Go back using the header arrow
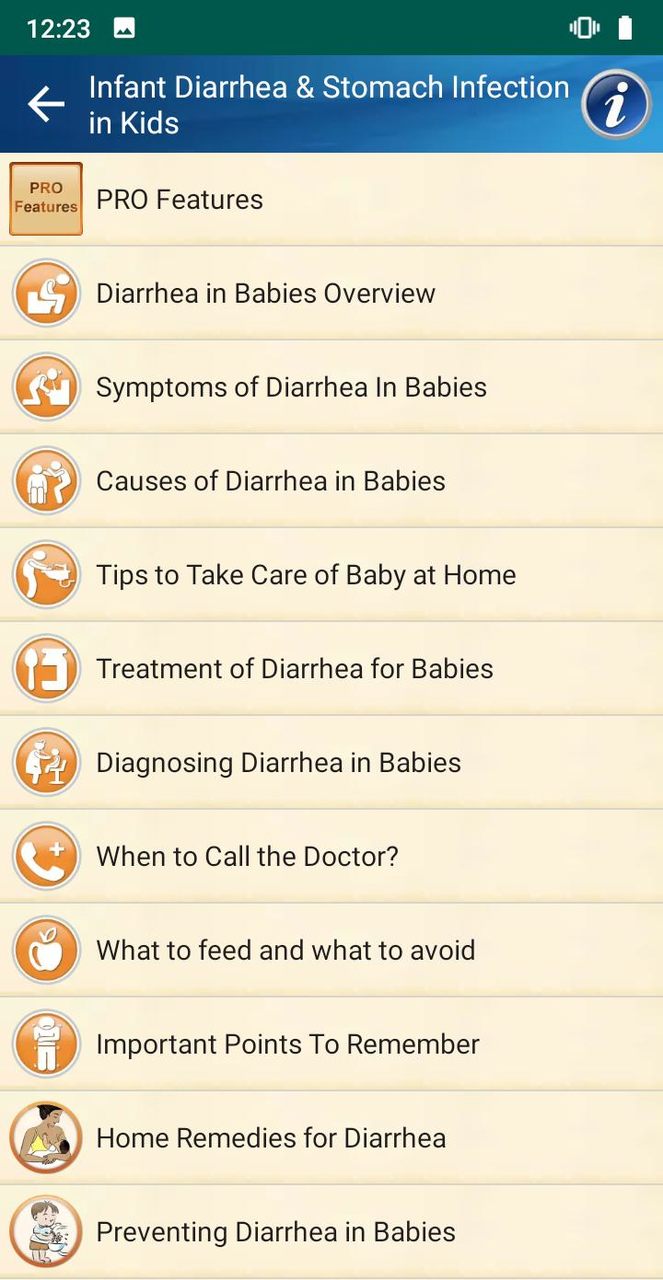 (x=46, y=104)
